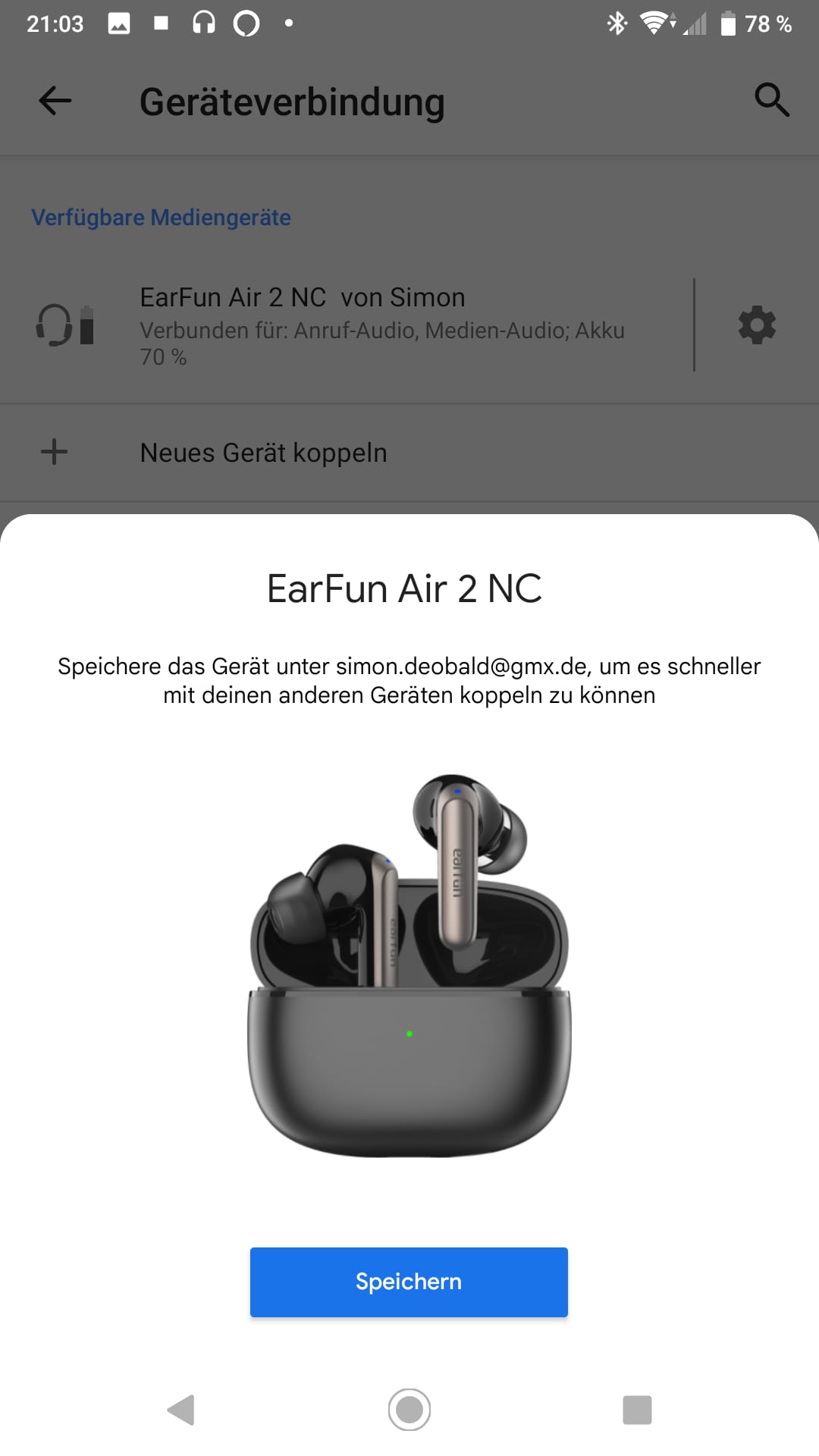Tap the system back button

(x=181, y=1410)
